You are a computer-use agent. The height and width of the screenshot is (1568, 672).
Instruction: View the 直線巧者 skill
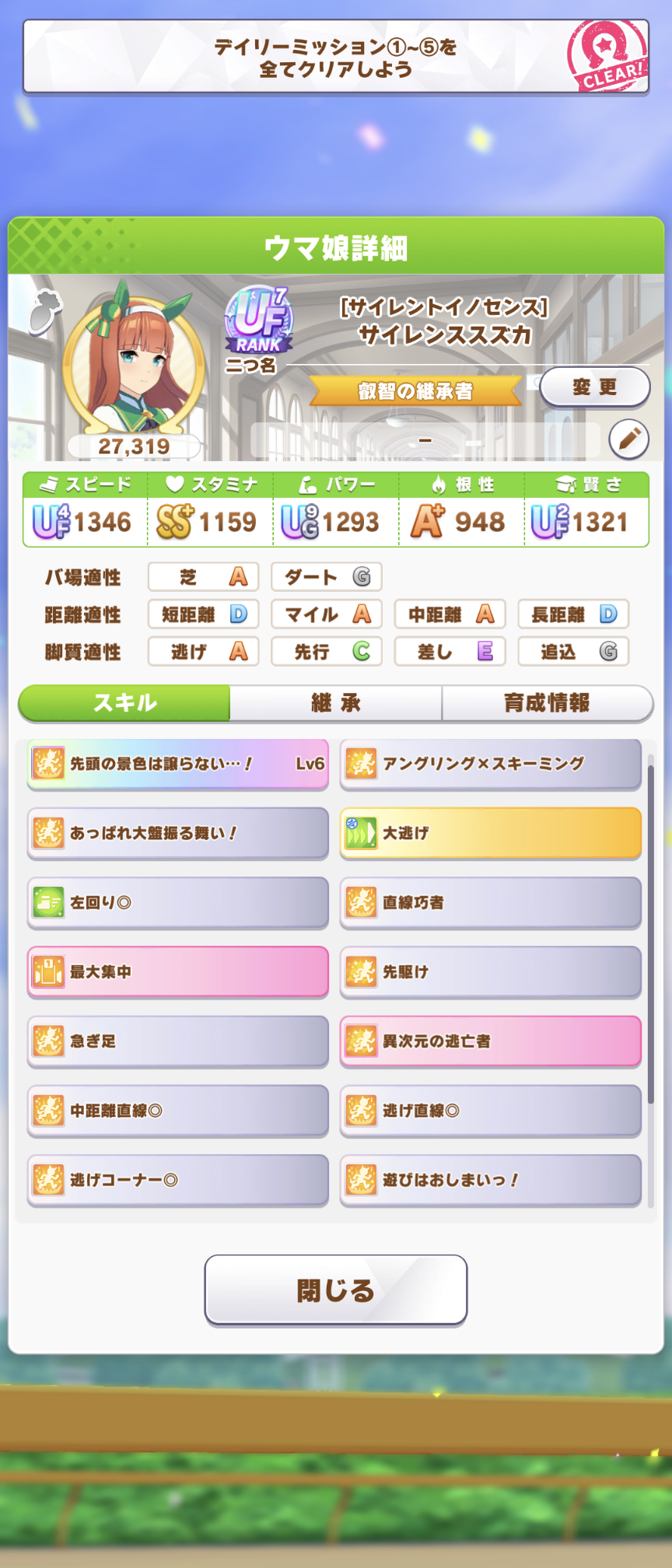tap(490, 902)
